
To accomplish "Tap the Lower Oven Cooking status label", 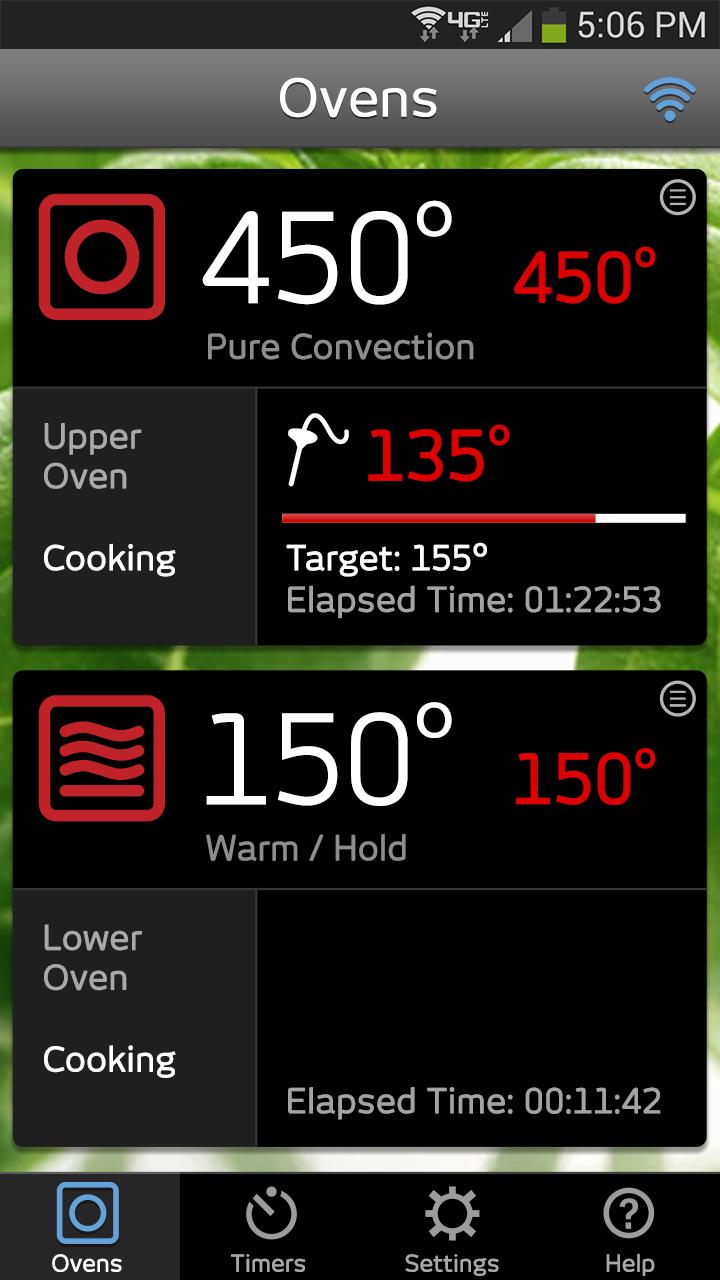I will click(x=108, y=1060).
